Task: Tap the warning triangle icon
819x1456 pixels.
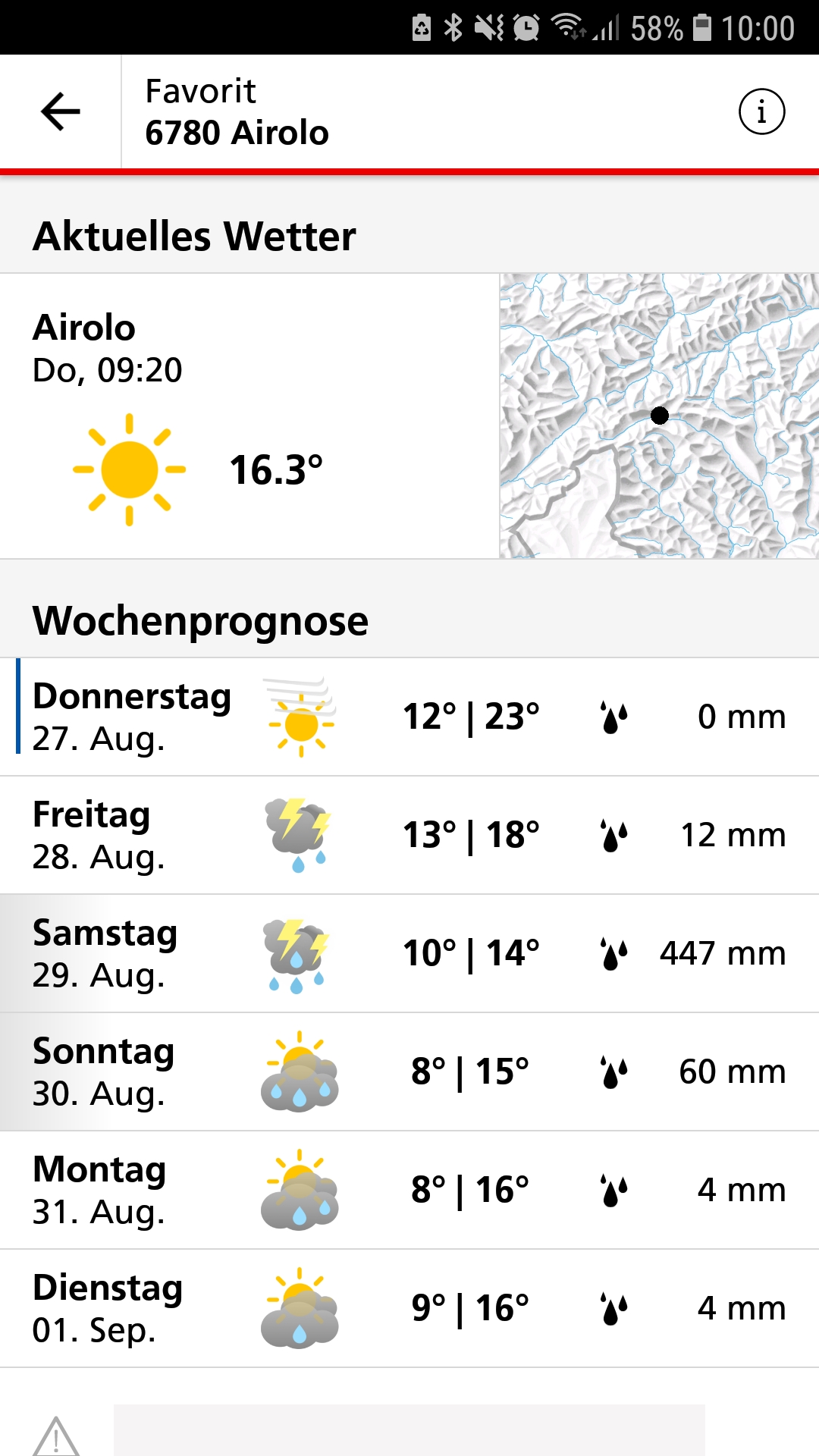Action: [56, 1437]
